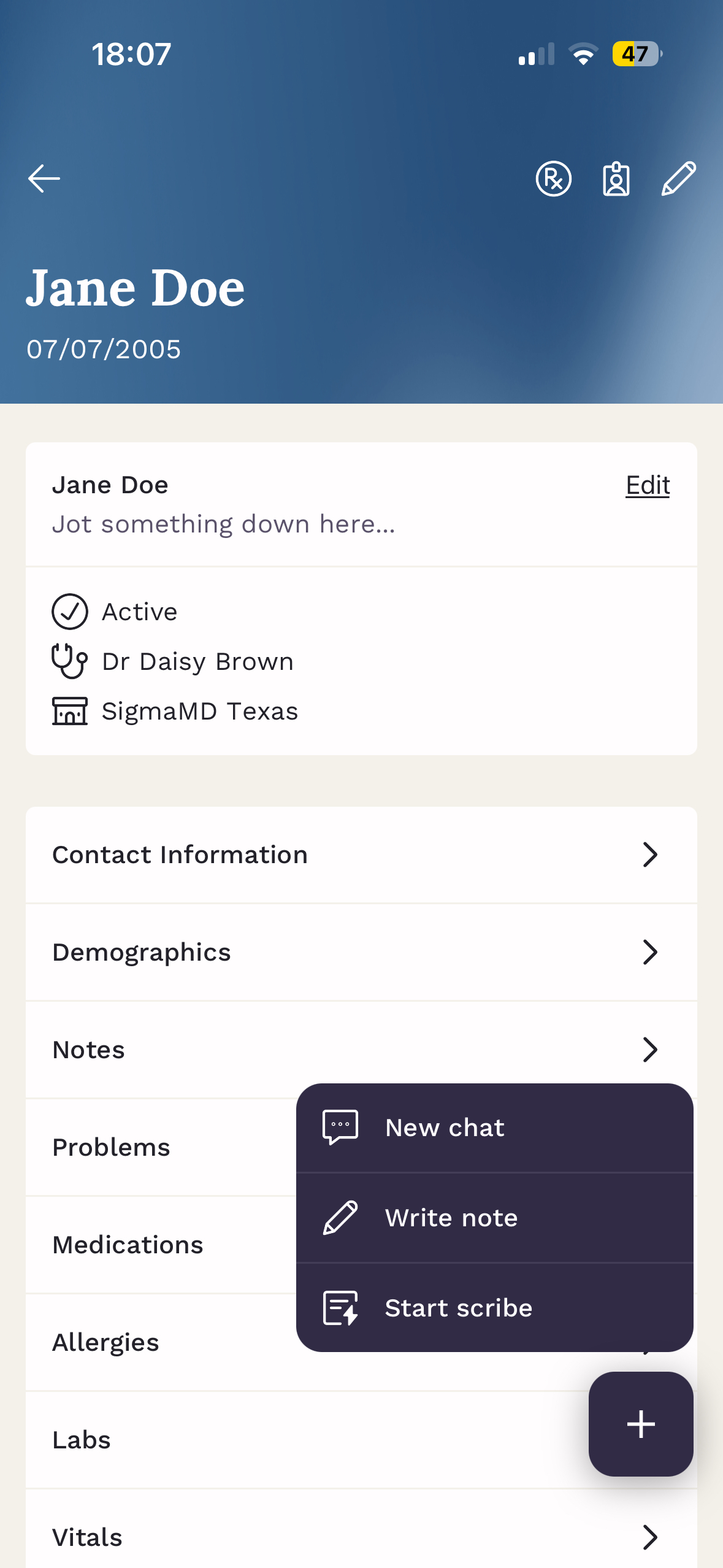Tap the plus floating action button
Viewport: 723px width, 1568px height.
pos(641,1424)
